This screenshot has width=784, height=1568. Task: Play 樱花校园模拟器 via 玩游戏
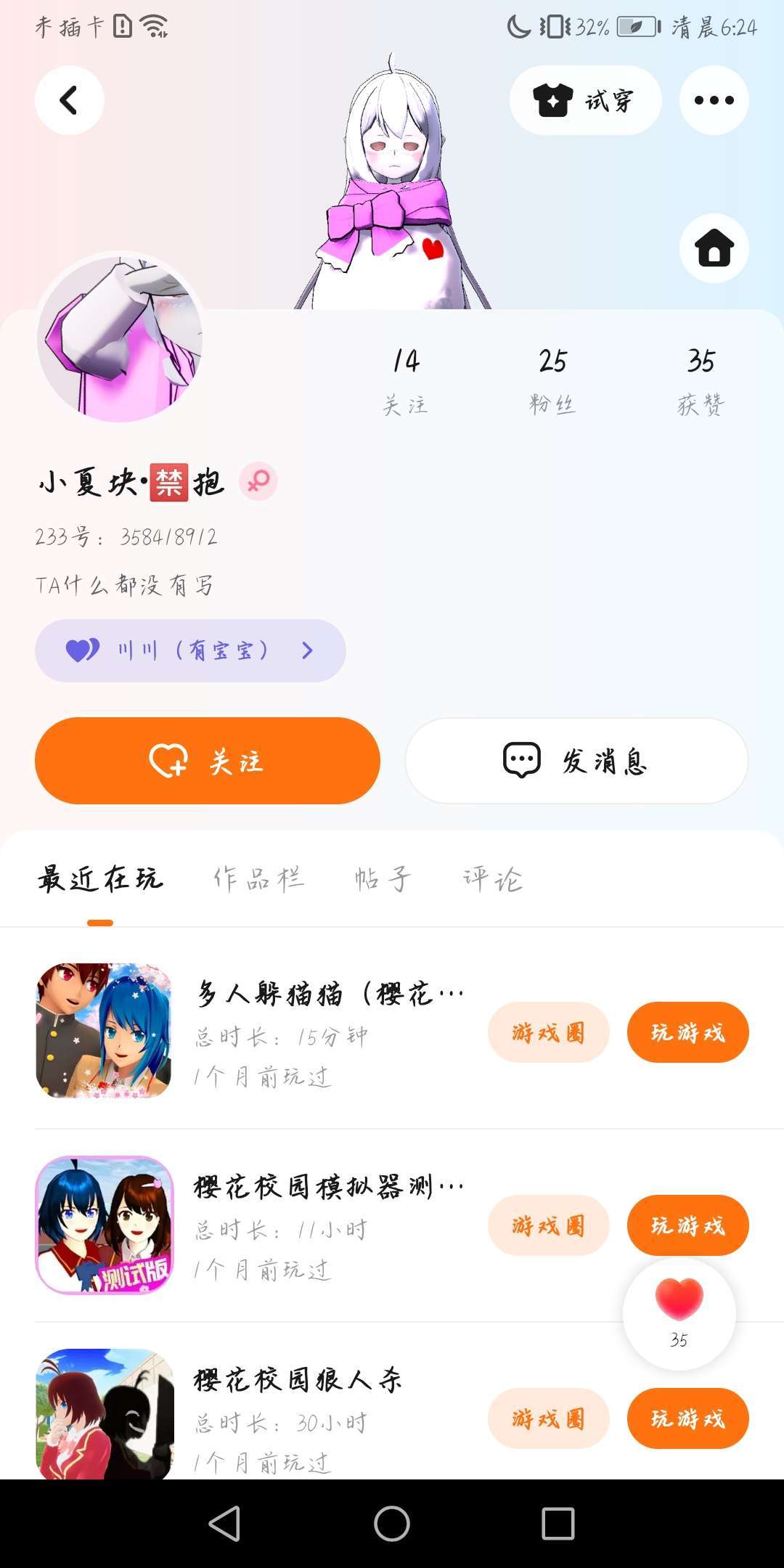tap(687, 1225)
